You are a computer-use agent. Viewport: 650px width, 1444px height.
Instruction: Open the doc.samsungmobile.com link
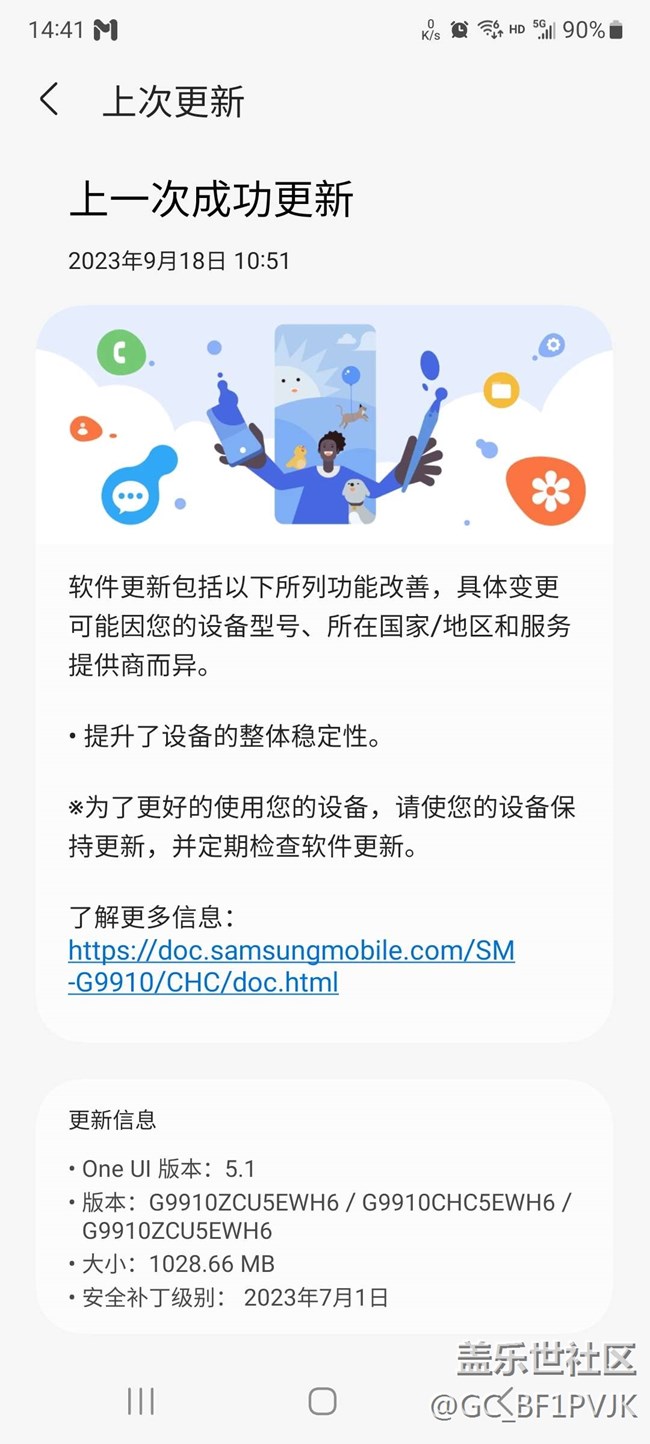[x=291, y=966]
